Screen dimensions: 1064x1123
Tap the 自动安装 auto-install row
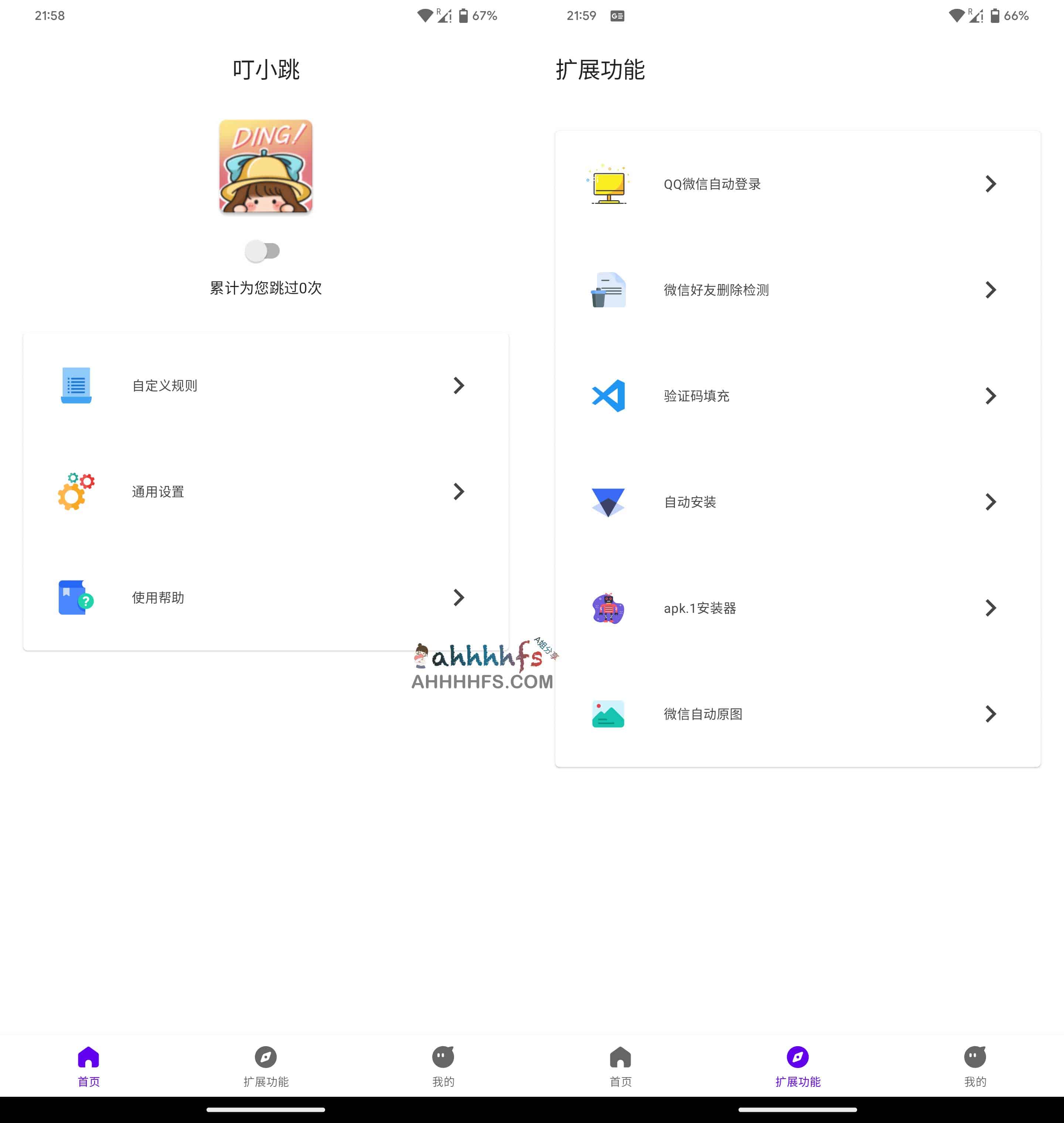(x=797, y=502)
